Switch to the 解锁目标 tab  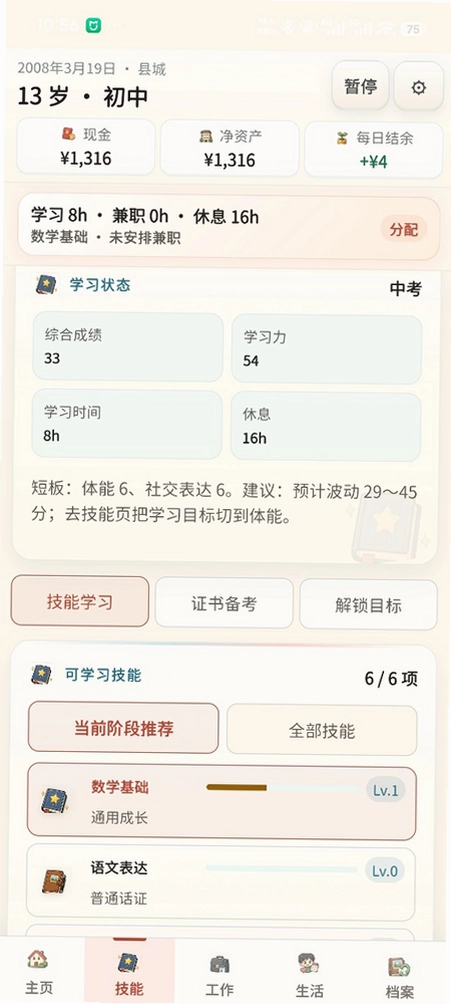[x=368, y=604]
